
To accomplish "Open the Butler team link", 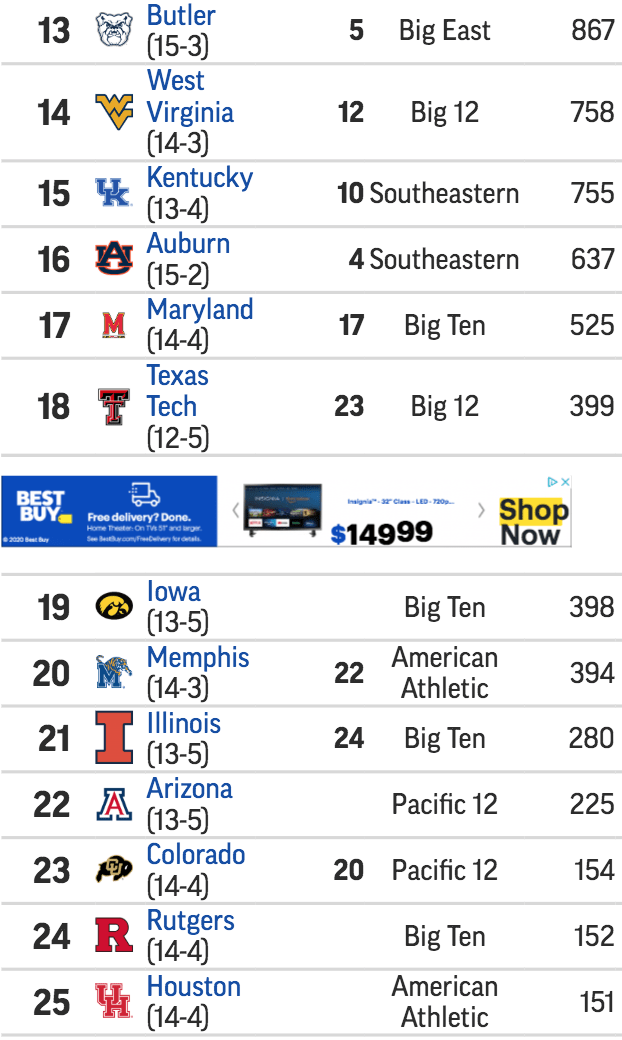I will pyautogui.click(x=181, y=16).
